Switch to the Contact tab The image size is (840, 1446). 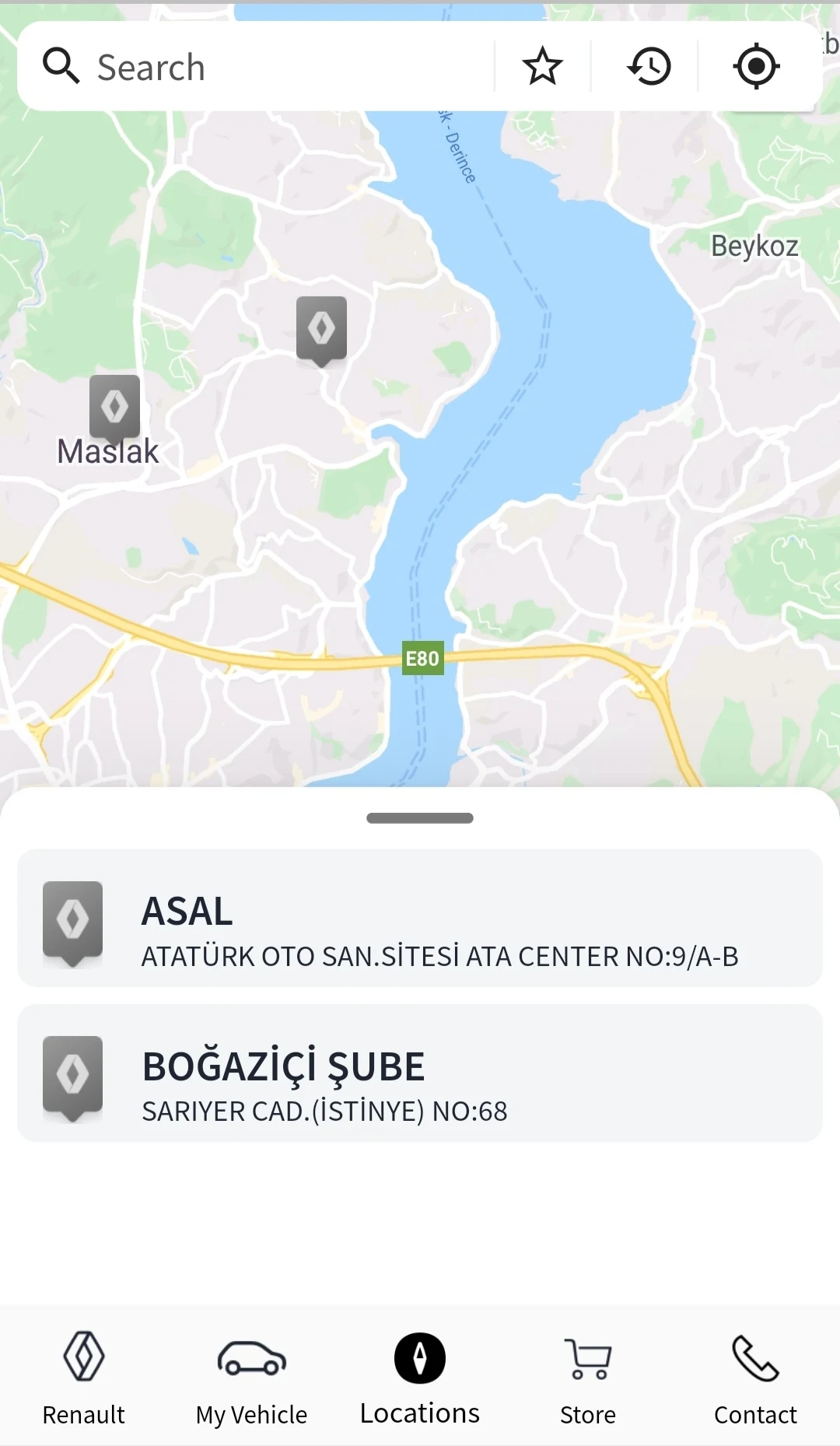pos(756,1378)
